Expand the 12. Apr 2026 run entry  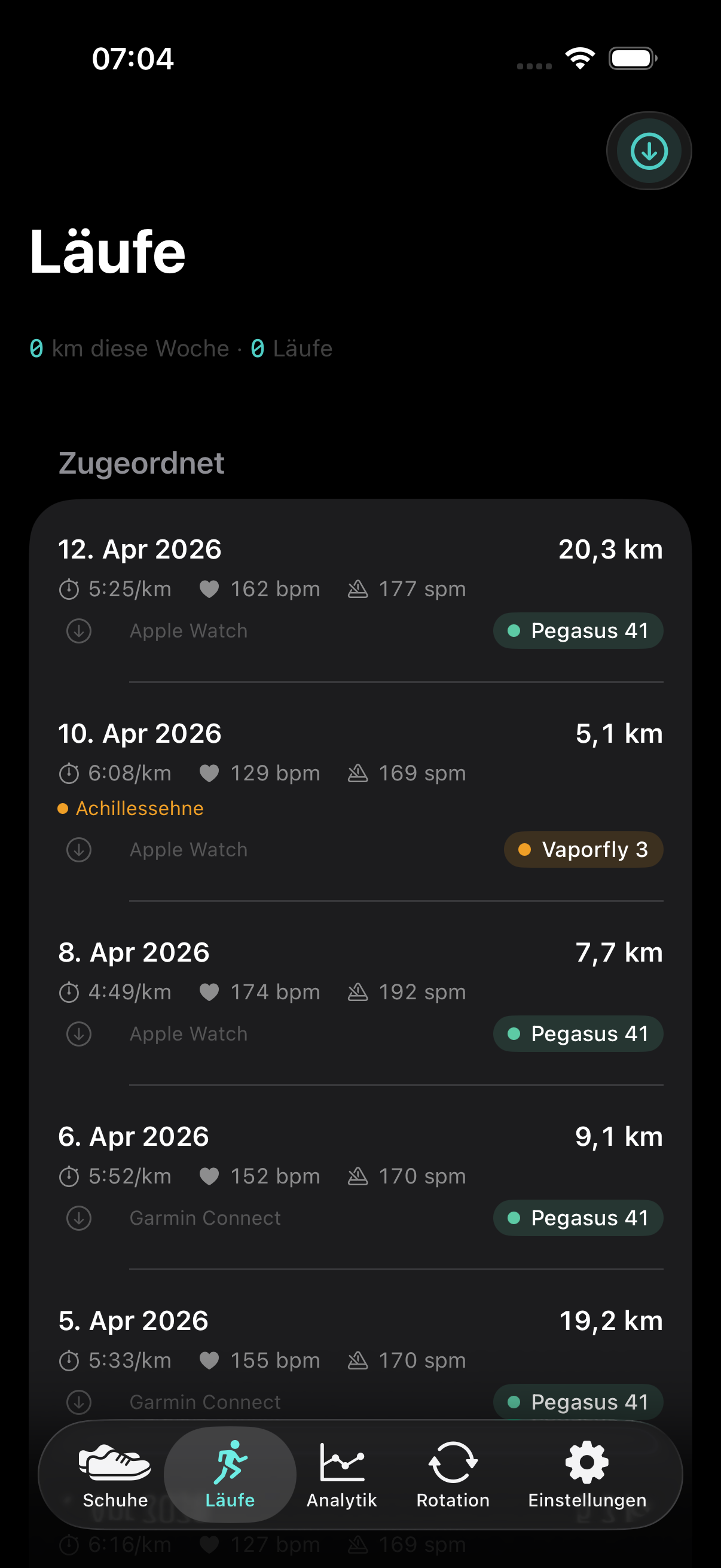coord(360,548)
